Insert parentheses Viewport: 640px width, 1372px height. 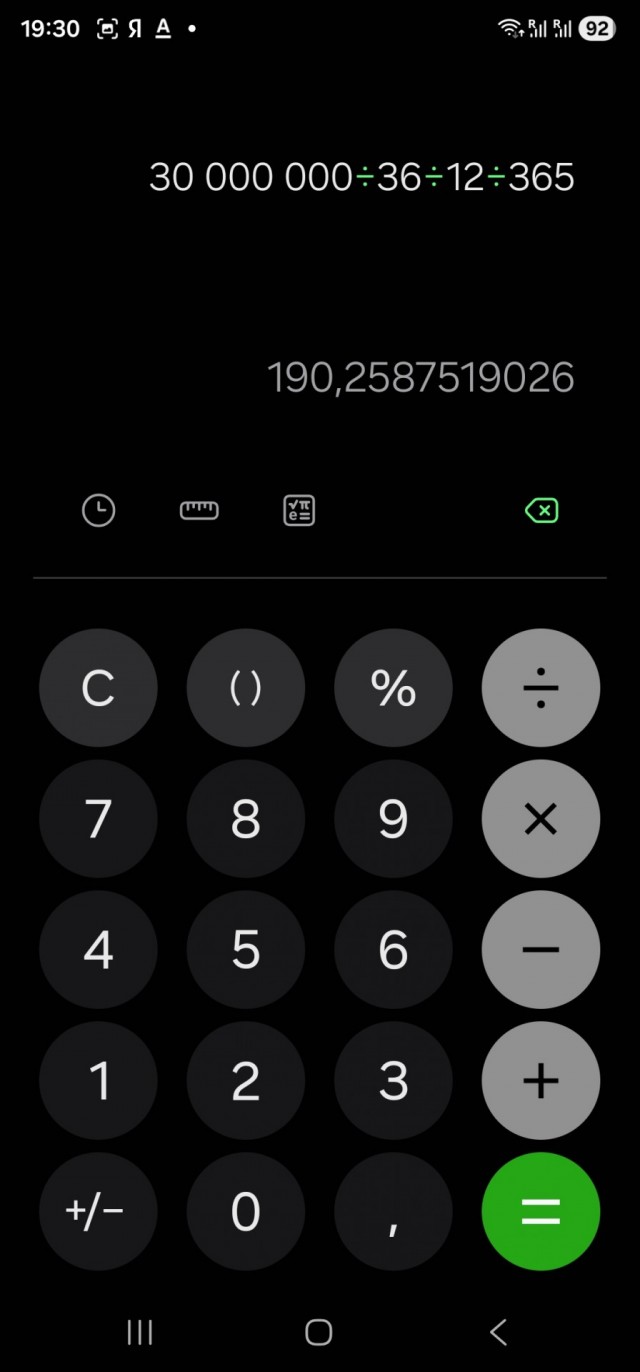point(246,688)
